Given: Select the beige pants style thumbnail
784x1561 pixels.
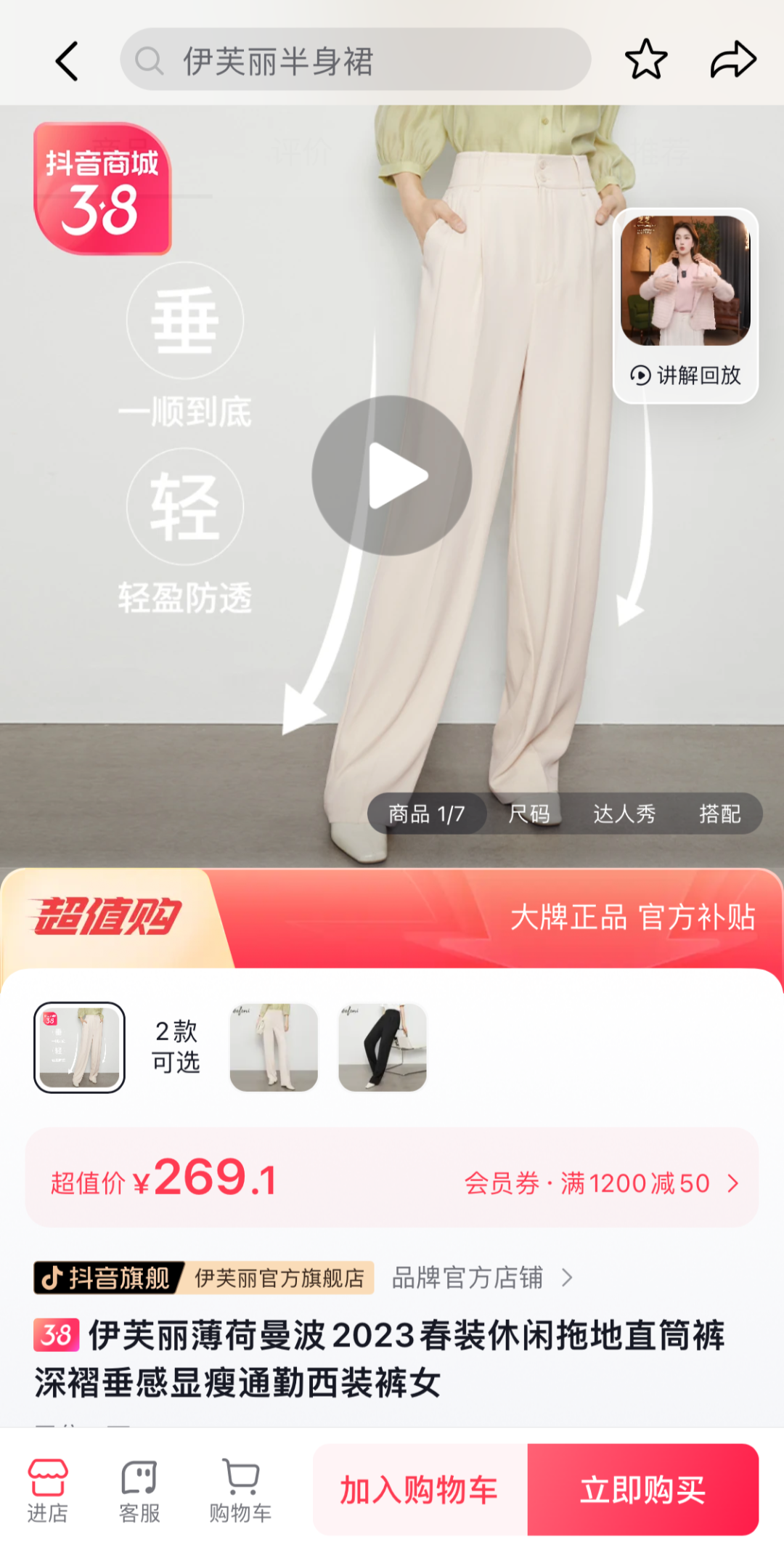Looking at the screenshot, I should (274, 1047).
